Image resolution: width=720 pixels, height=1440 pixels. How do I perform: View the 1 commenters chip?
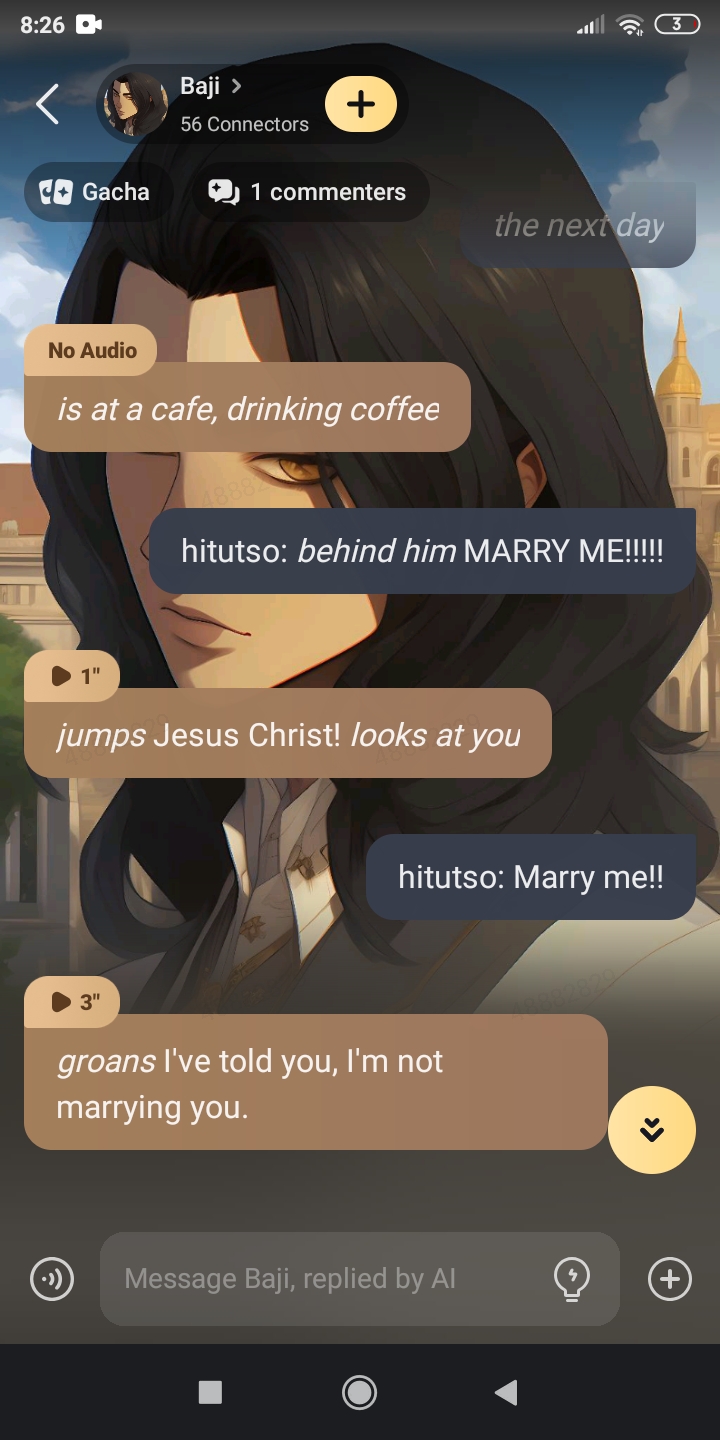click(x=309, y=192)
